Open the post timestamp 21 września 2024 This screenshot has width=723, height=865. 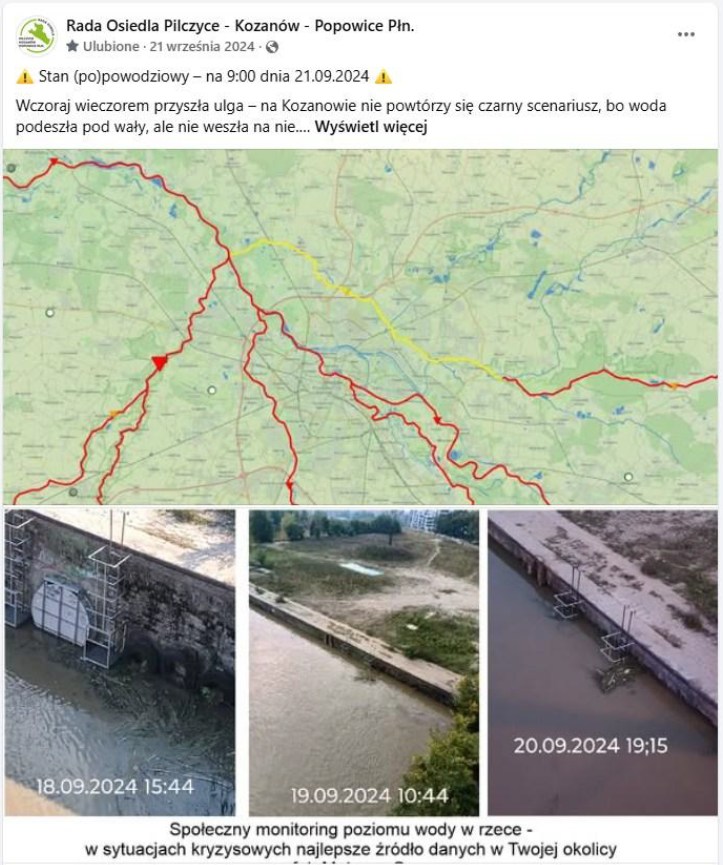[205, 46]
